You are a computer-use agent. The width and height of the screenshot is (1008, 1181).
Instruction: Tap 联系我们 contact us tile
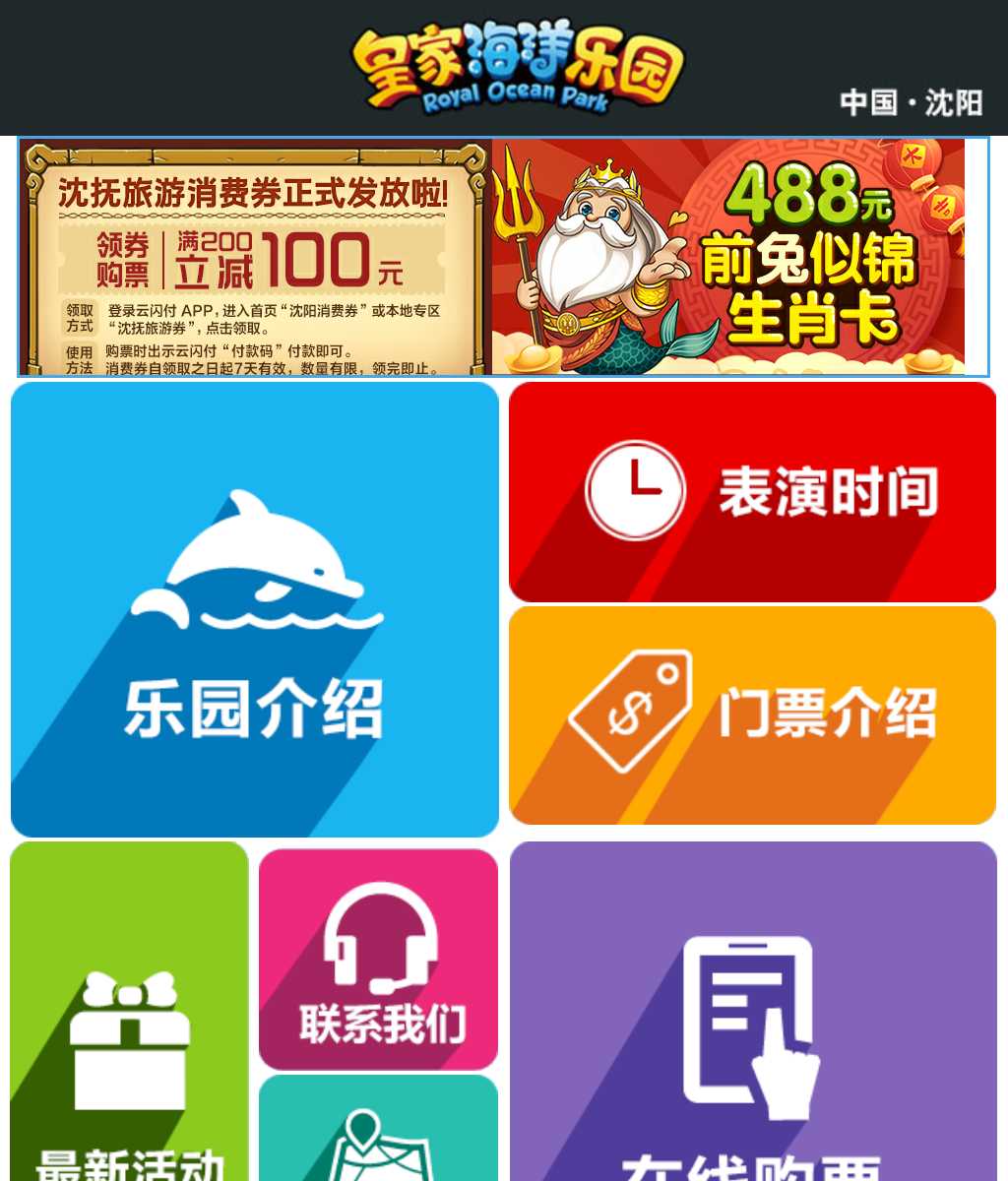[378, 960]
